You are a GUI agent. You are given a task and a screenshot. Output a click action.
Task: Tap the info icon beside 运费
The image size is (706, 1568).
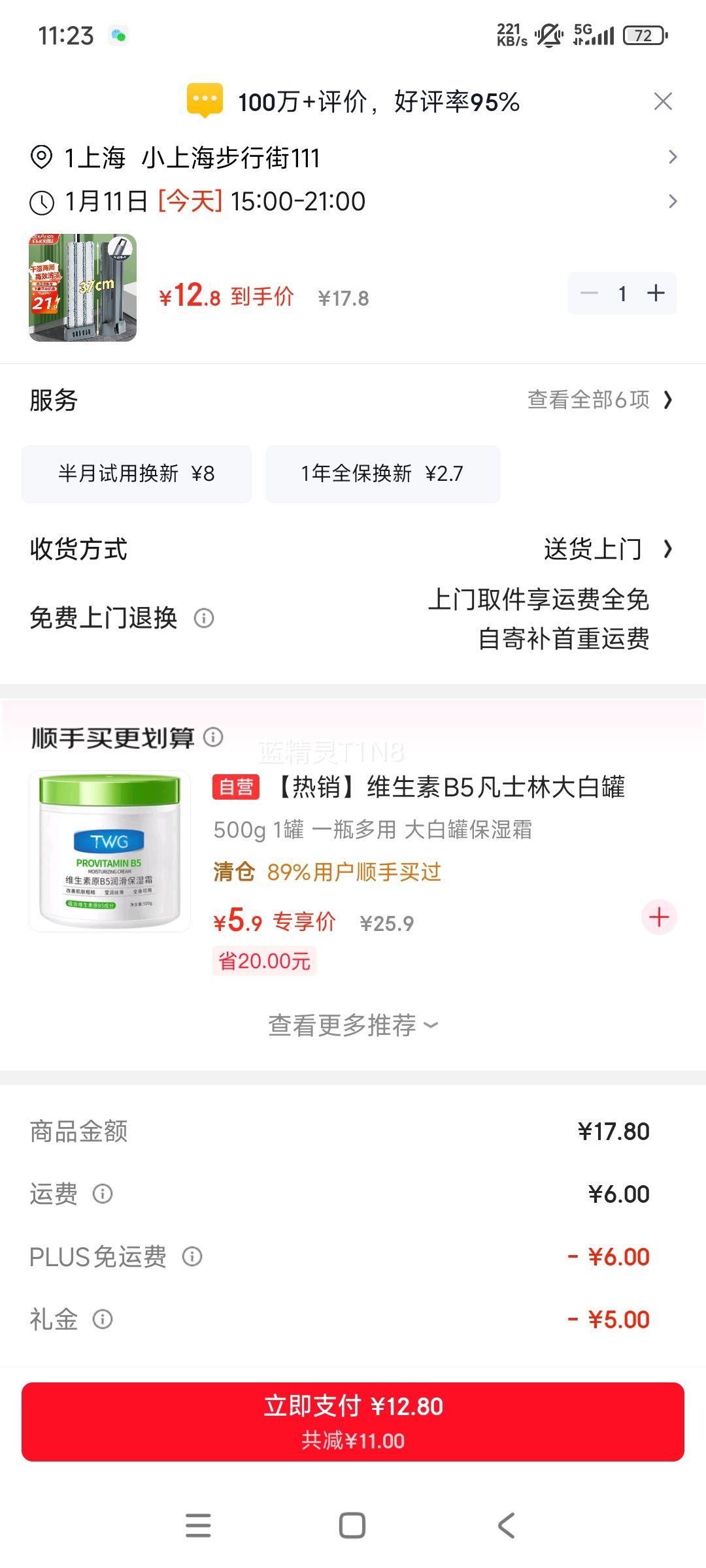[101, 1194]
